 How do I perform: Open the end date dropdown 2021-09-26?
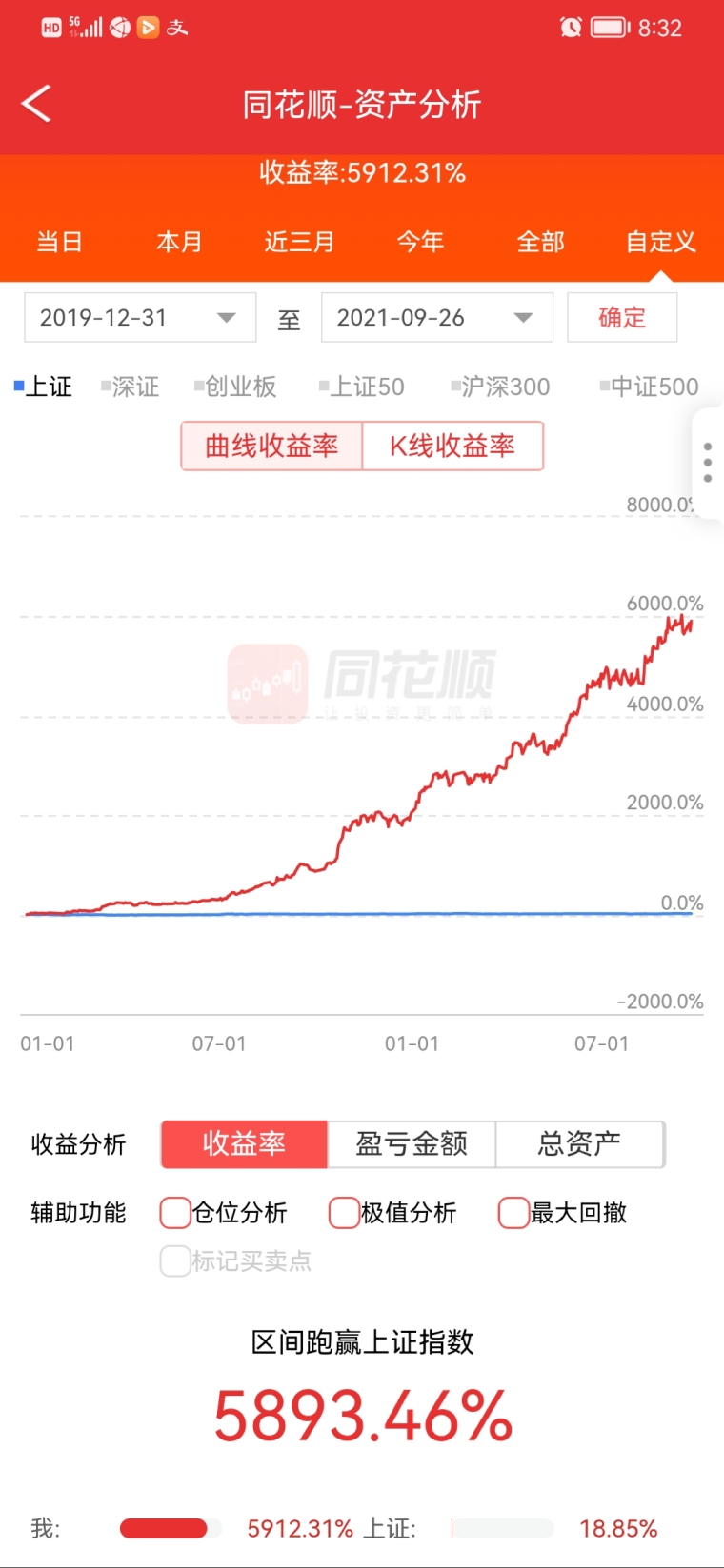[437, 317]
